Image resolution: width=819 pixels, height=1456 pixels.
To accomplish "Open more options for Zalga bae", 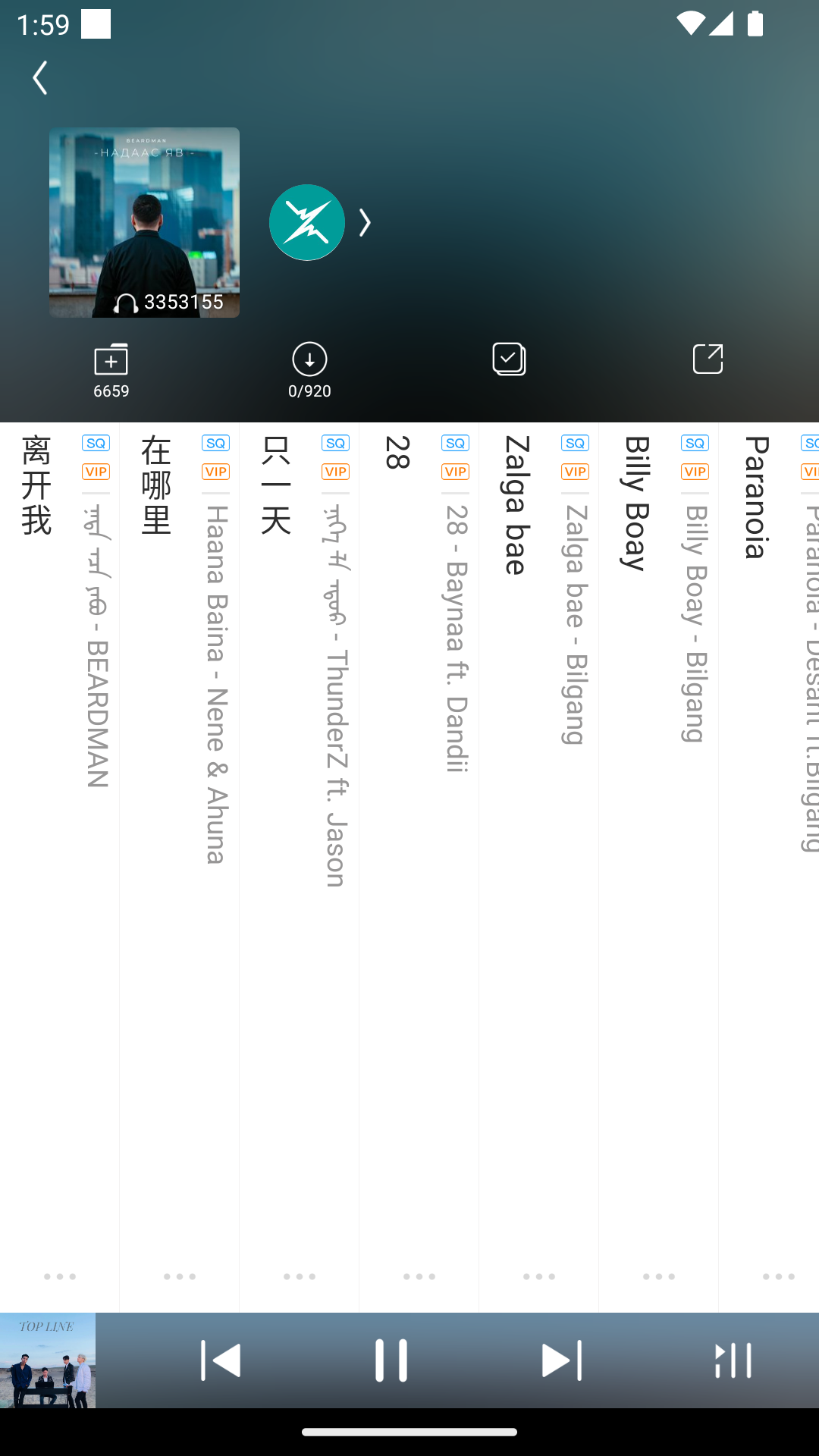I will click(x=539, y=1277).
